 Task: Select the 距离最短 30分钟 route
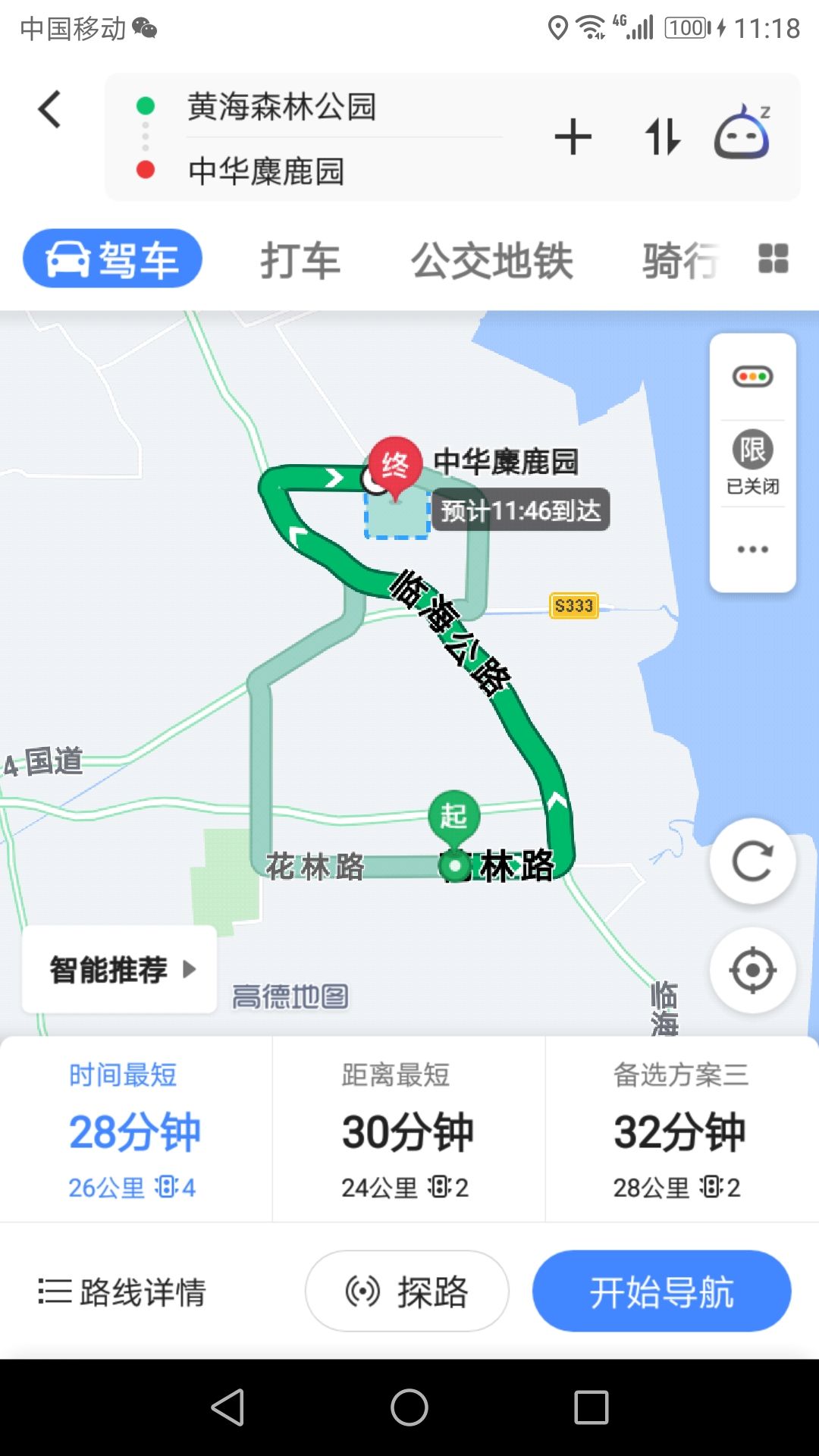[408, 1130]
